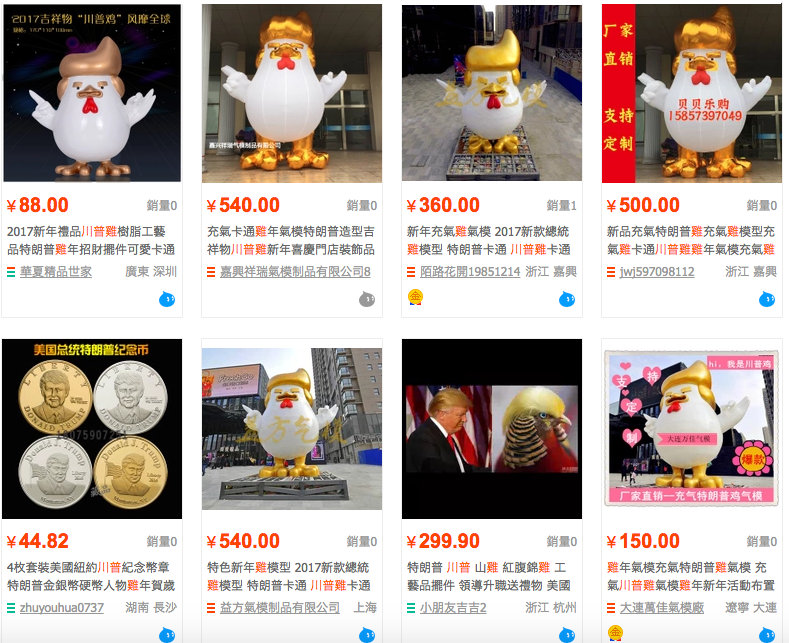The width and height of the screenshot is (789, 643).
Task: Go to 嘉興祥瑞氣模制品有限公司8 seller page
Action: point(294,271)
